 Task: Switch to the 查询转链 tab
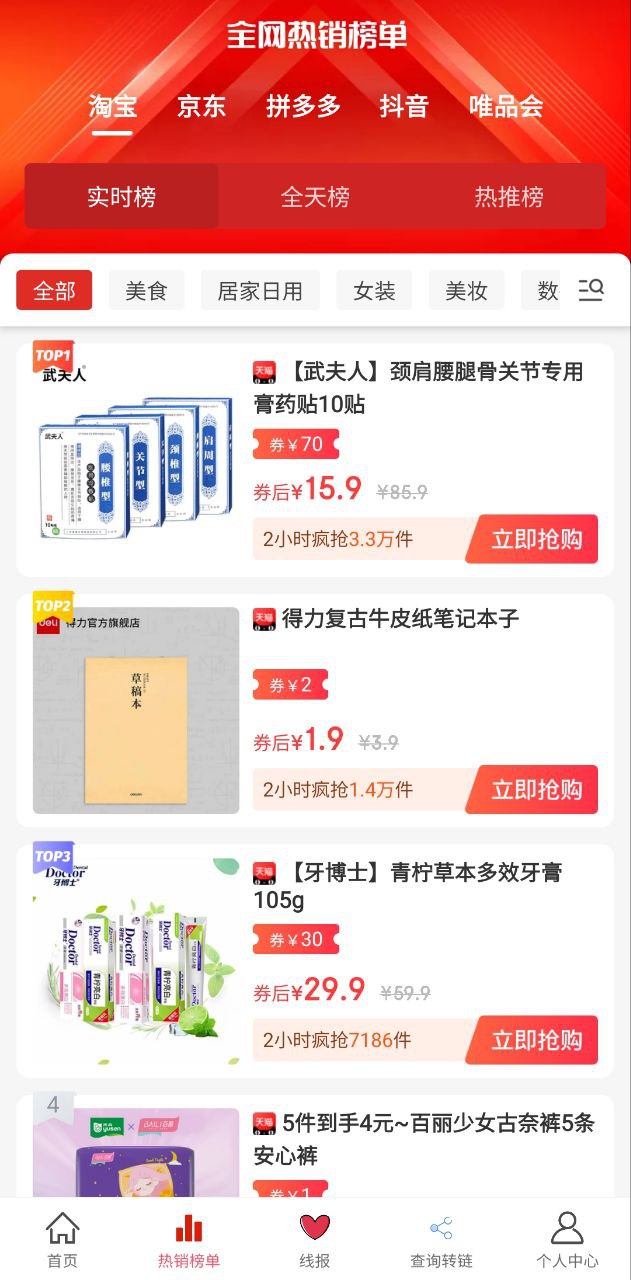tap(441, 1240)
